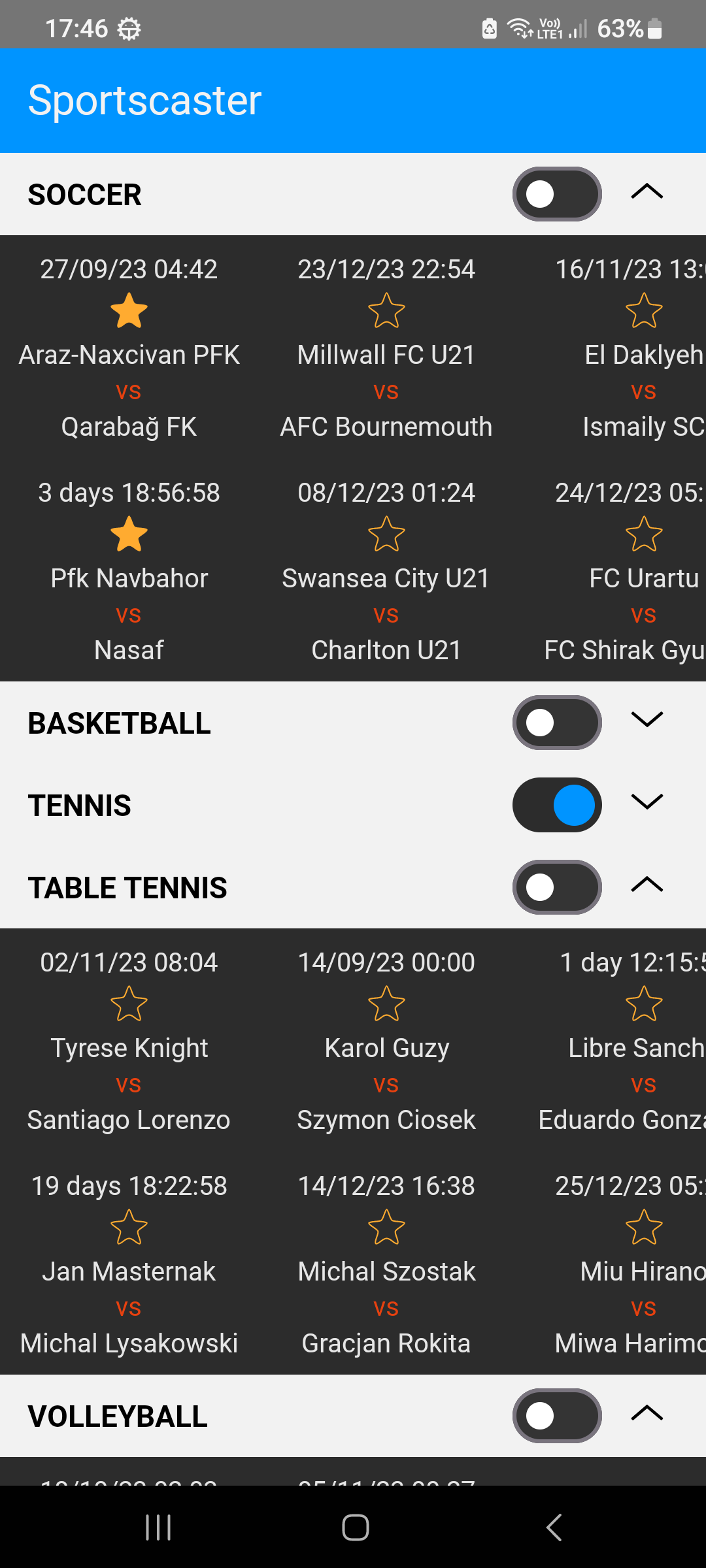706x1568 pixels.
Task: Collapse the Table Tennis section
Action: tap(647, 885)
